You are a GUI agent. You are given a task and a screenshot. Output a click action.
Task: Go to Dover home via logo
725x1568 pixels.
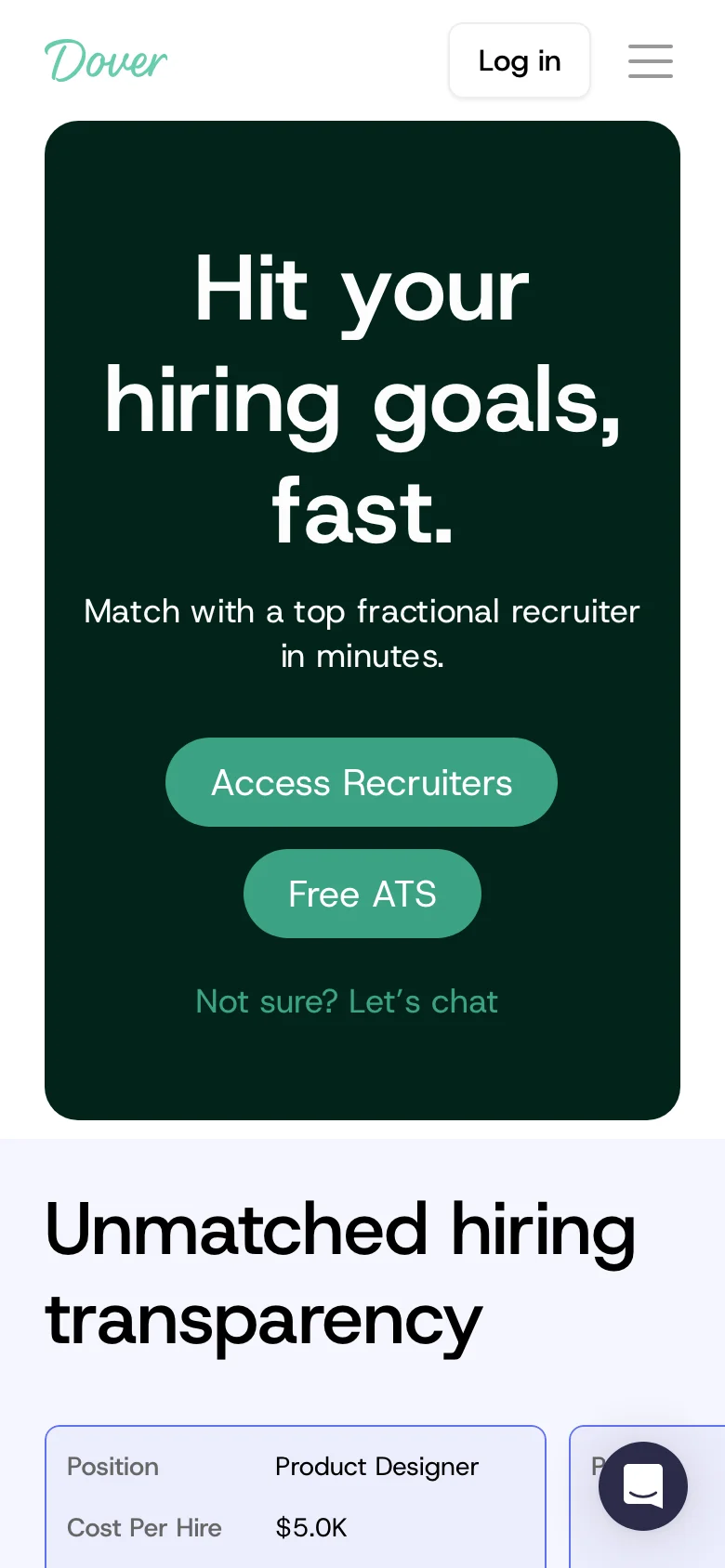click(x=106, y=61)
